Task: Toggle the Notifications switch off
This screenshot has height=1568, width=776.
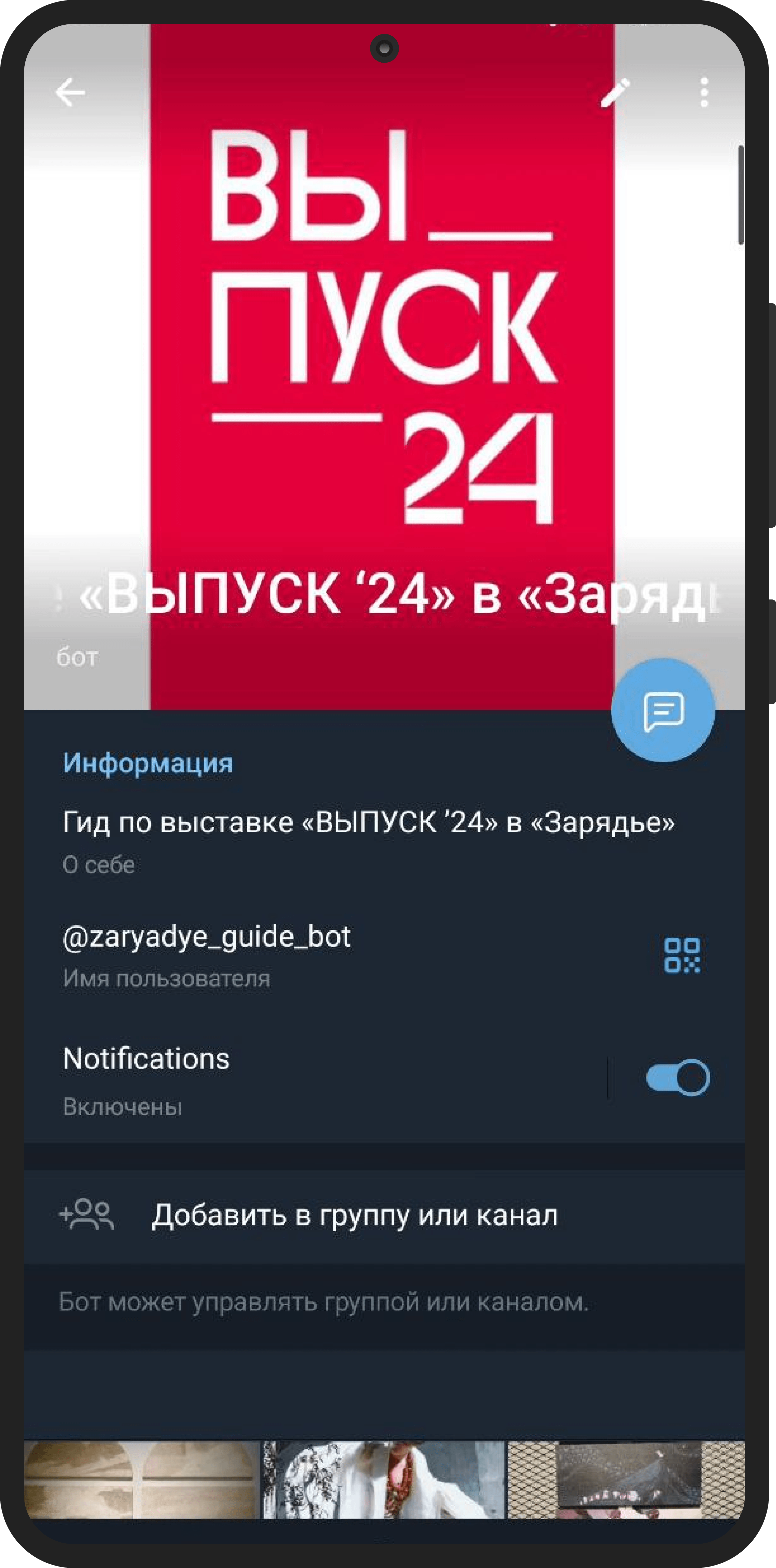Action: coord(678,1078)
